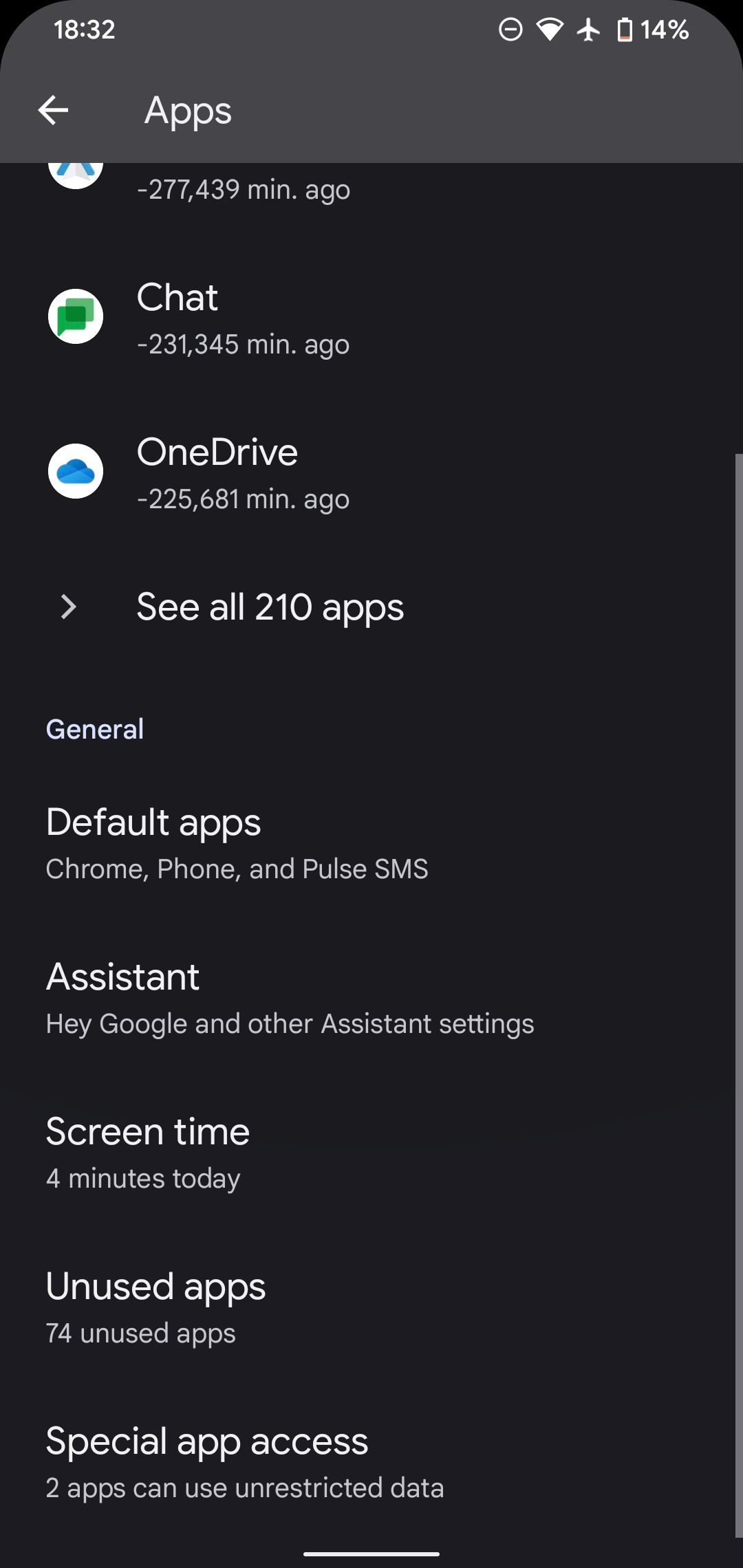743x1568 pixels.
Task: Tap the Wi-Fi signal icon in status bar
Action: pyautogui.click(x=550, y=29)
